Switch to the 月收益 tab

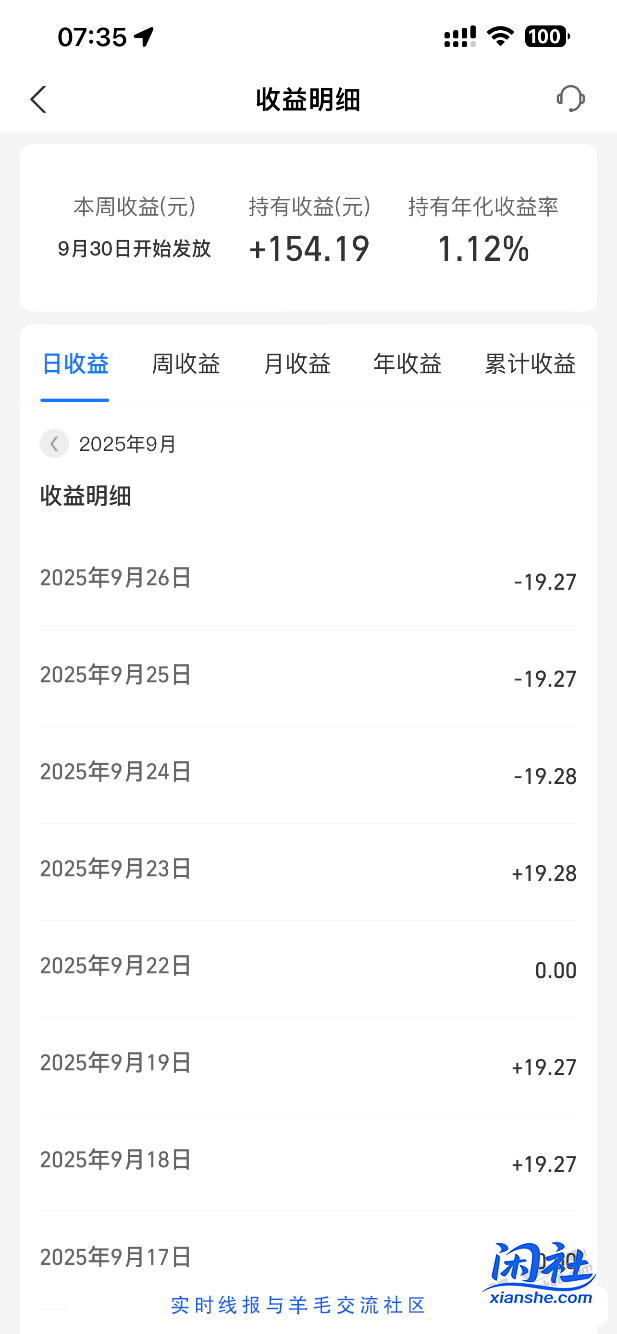(297, 364)
